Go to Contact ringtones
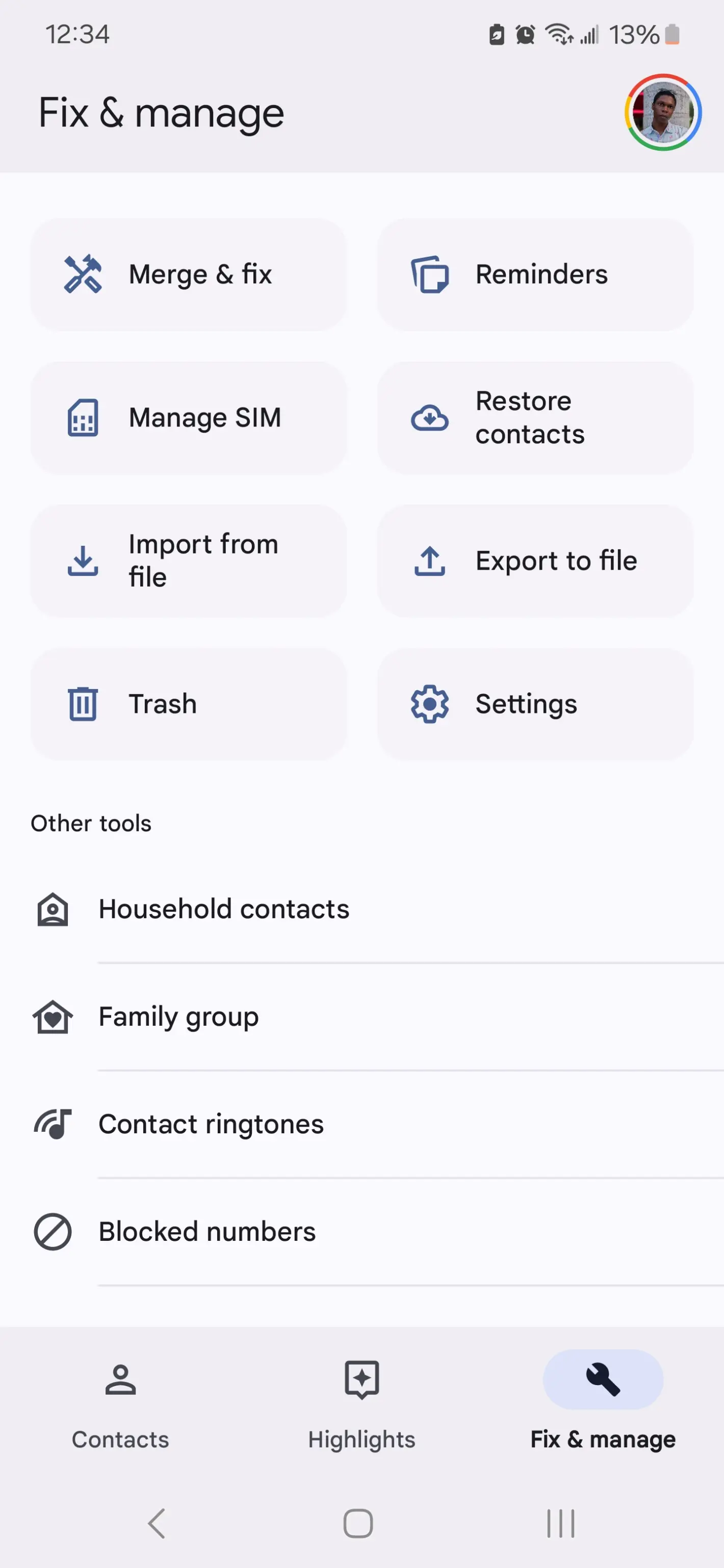724x1568 pixels. click(x=211, y=1124)
